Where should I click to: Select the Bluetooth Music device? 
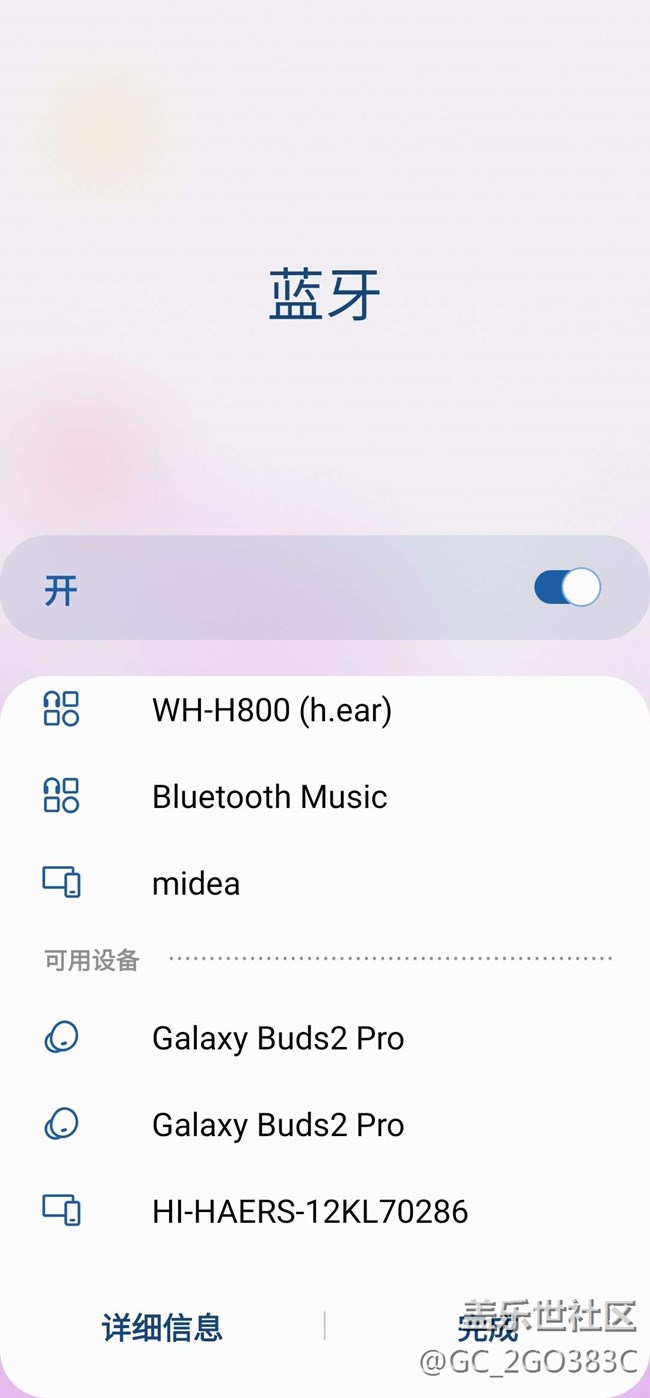tap(269, 797)
